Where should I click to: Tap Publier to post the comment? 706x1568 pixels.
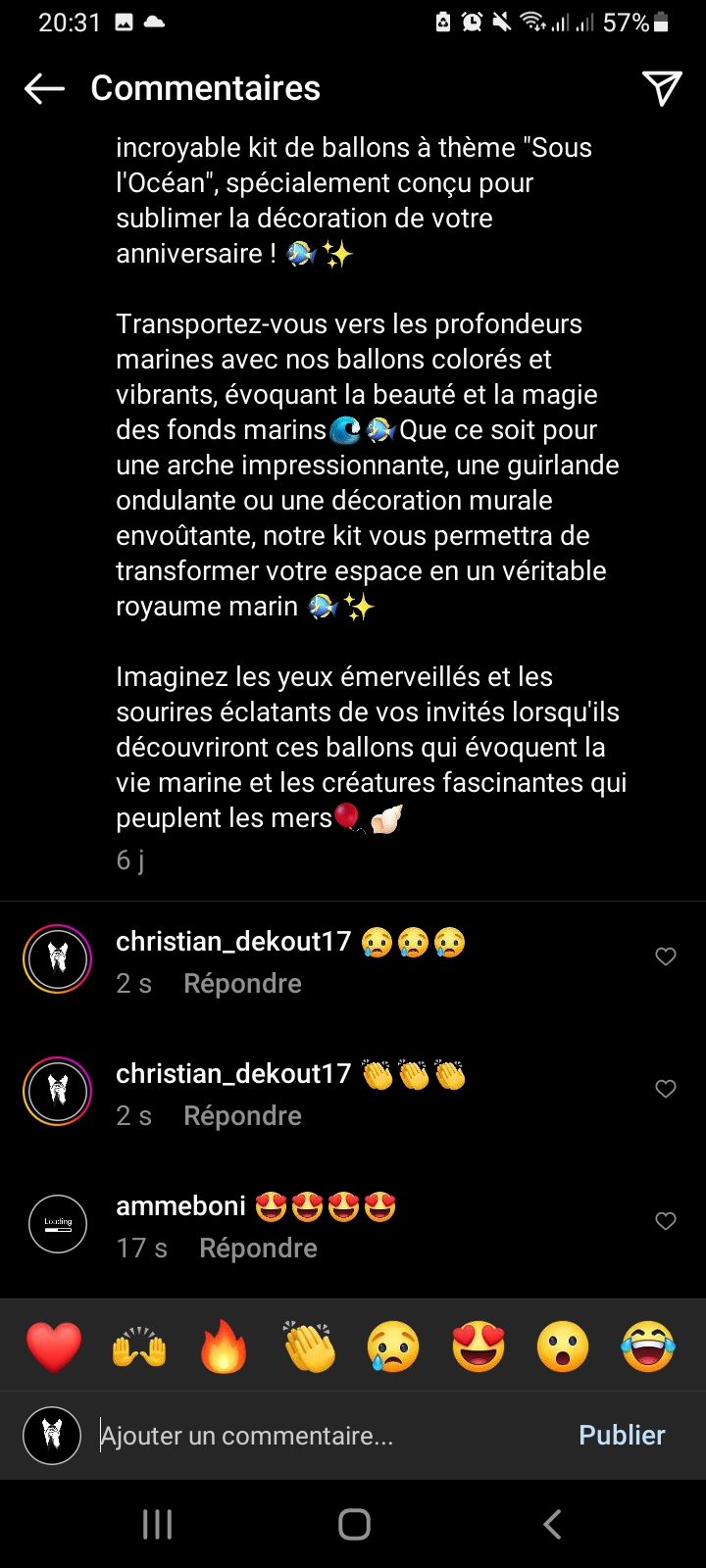(622, 1436)
